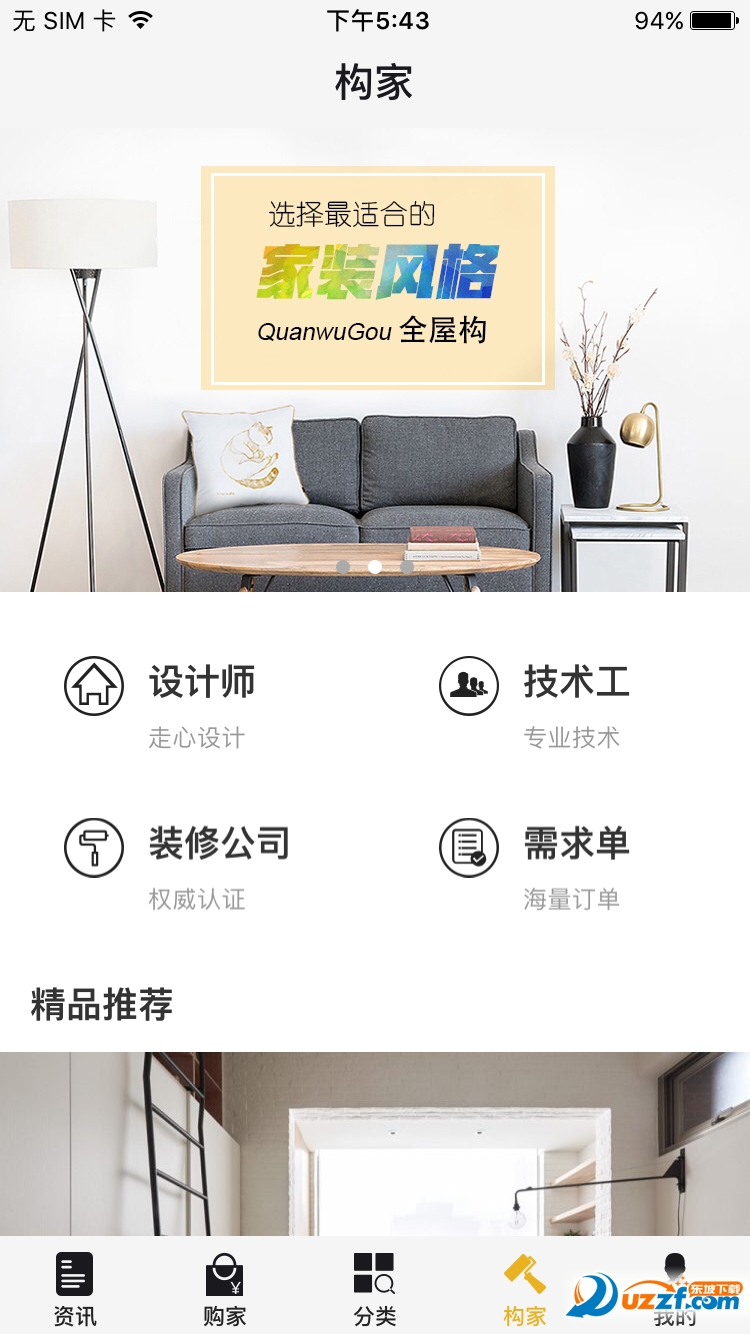Select the 构家 tab

tap(525, 1289)
